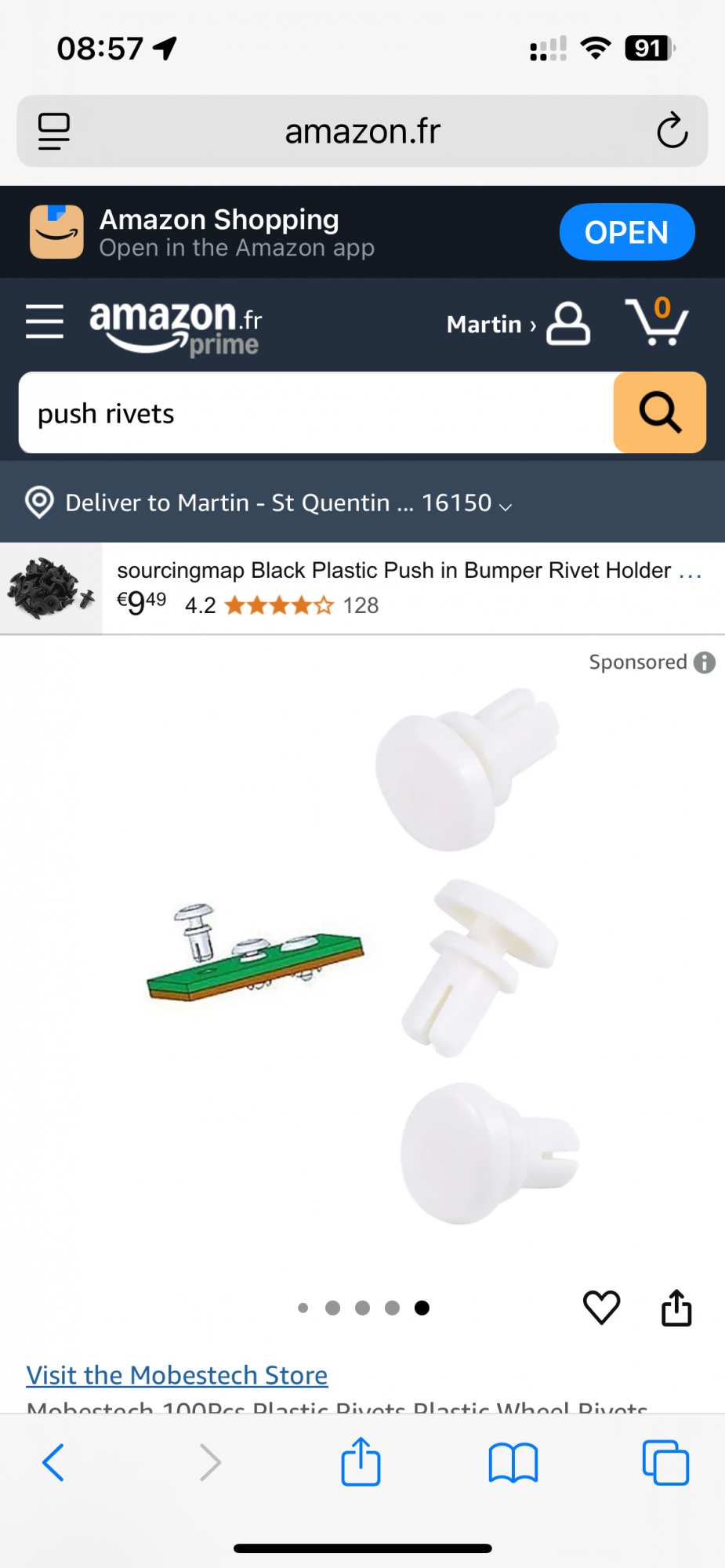Tap the amazon.fr address bar

pyautogui.click(x=362, y=131)
